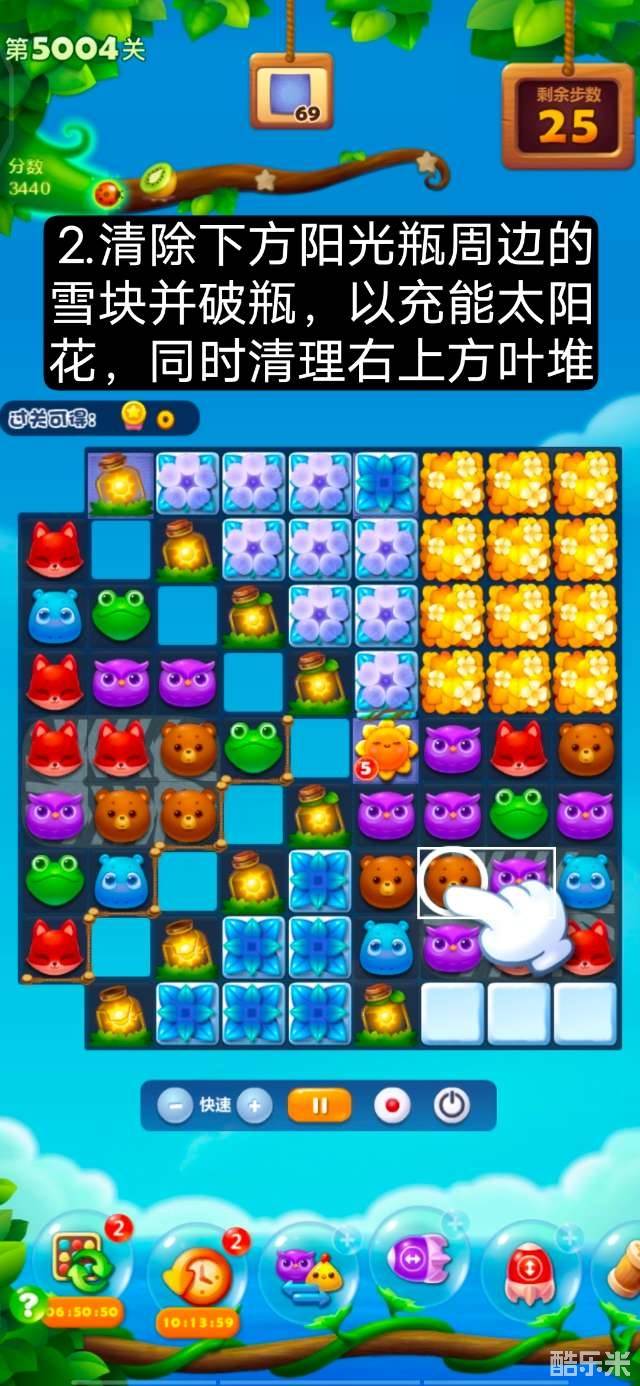Tap the power button to exit
The width and height of the screenshot is (640, 1386).
click(452, 1106)
